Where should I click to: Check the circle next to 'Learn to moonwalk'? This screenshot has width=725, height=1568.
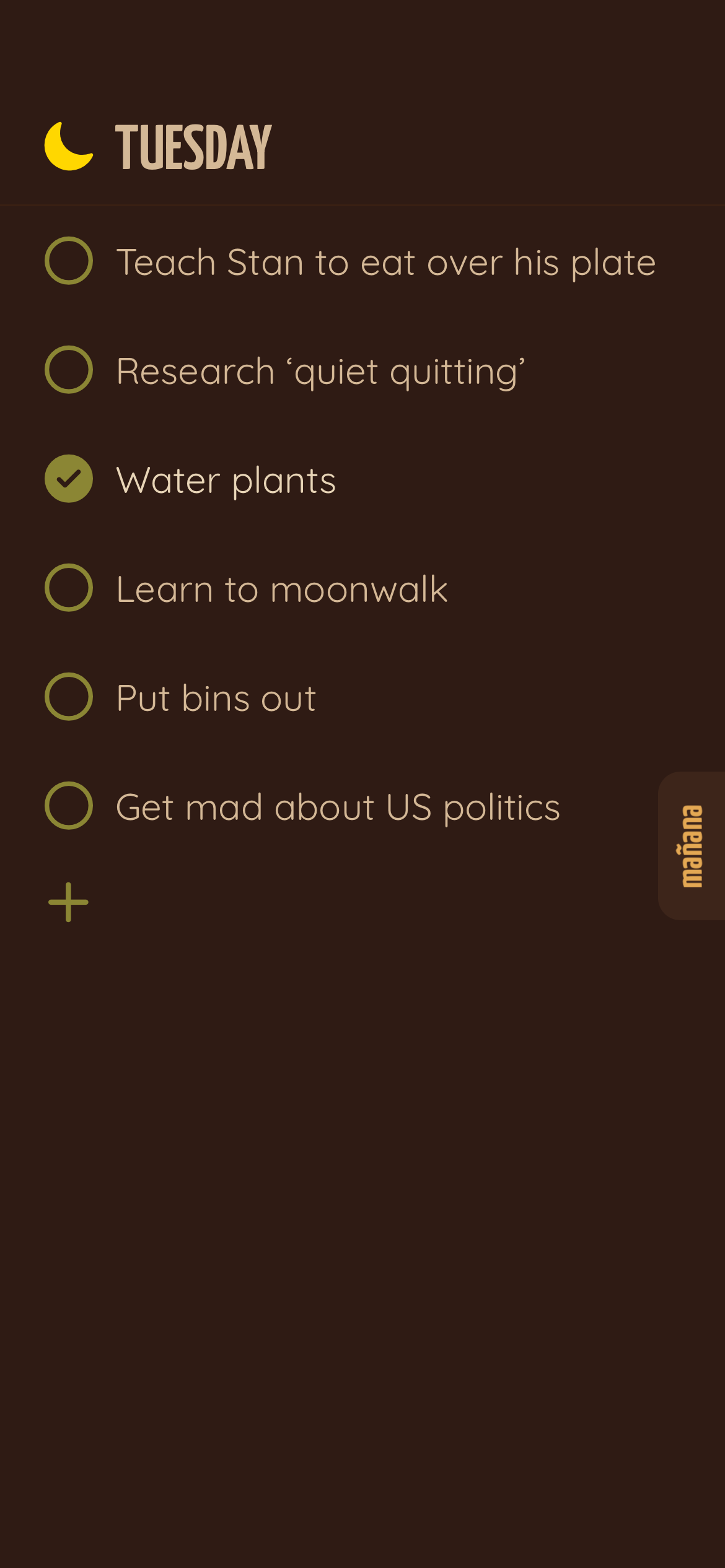click(x=69, y=587)
